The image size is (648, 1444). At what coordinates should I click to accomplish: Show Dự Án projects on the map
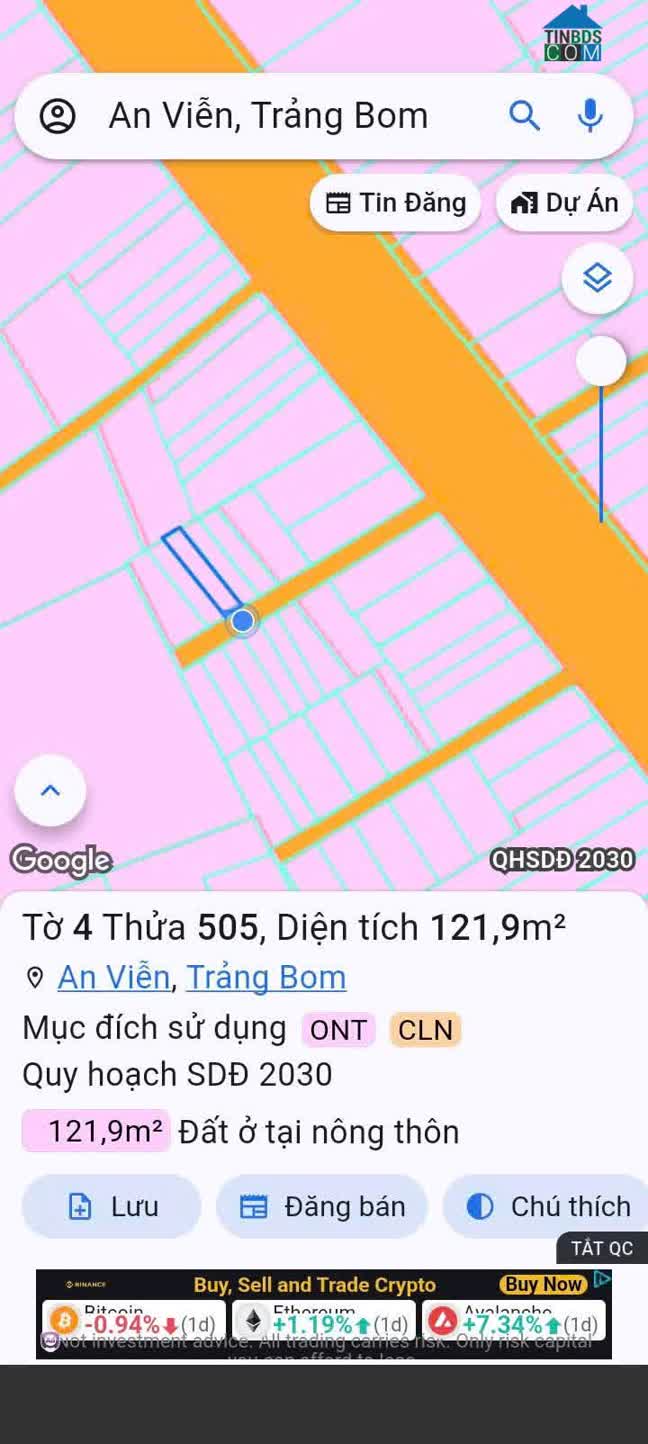[565, 203]
